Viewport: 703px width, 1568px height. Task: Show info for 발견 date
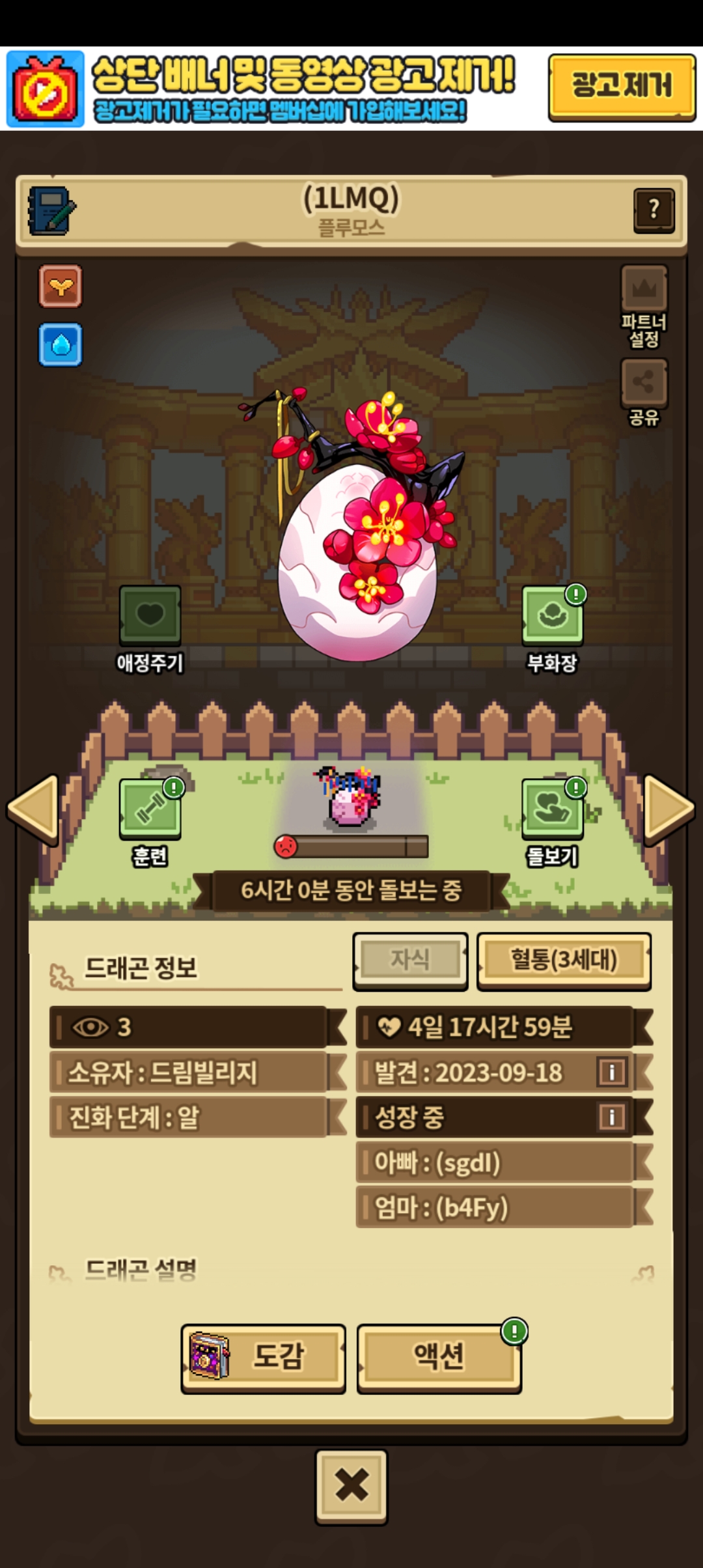point(611,1072)
